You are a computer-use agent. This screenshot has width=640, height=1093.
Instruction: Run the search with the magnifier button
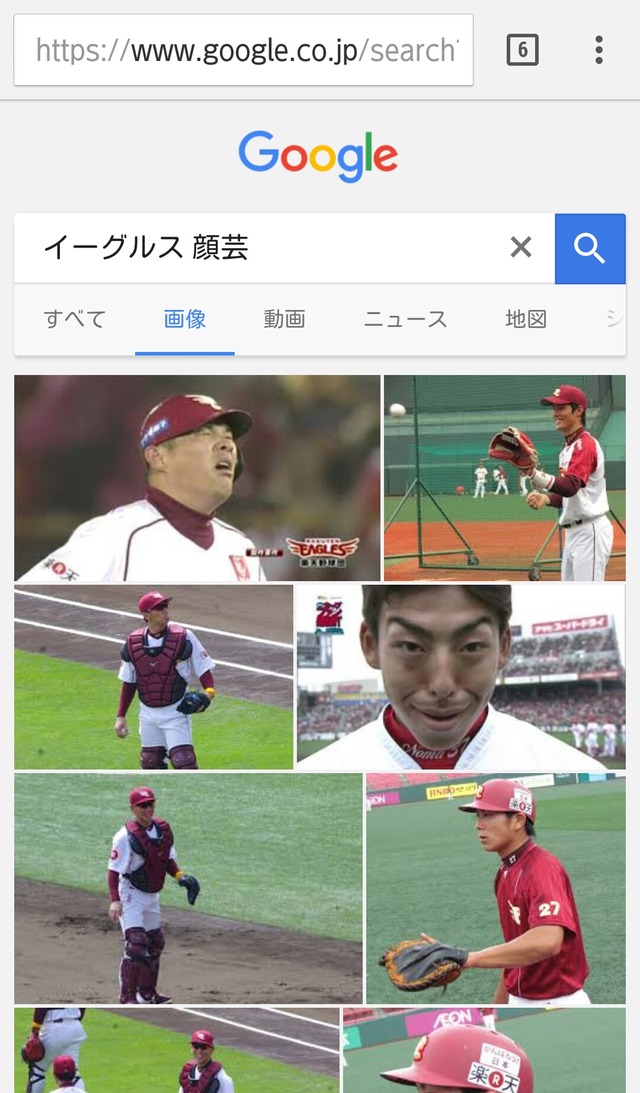tap(590, 248)
